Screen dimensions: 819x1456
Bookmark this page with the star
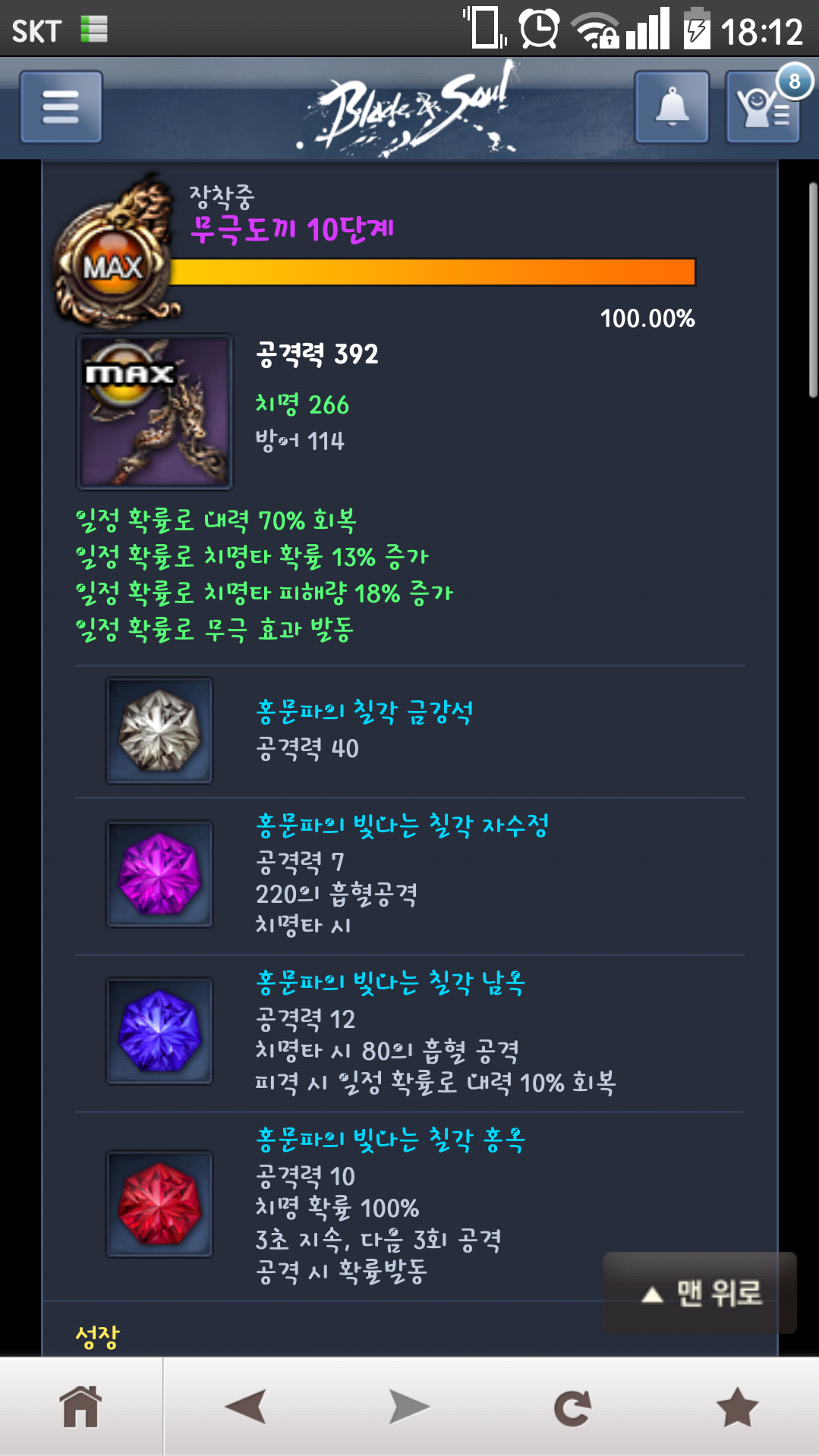click(x=737, y=1407)
